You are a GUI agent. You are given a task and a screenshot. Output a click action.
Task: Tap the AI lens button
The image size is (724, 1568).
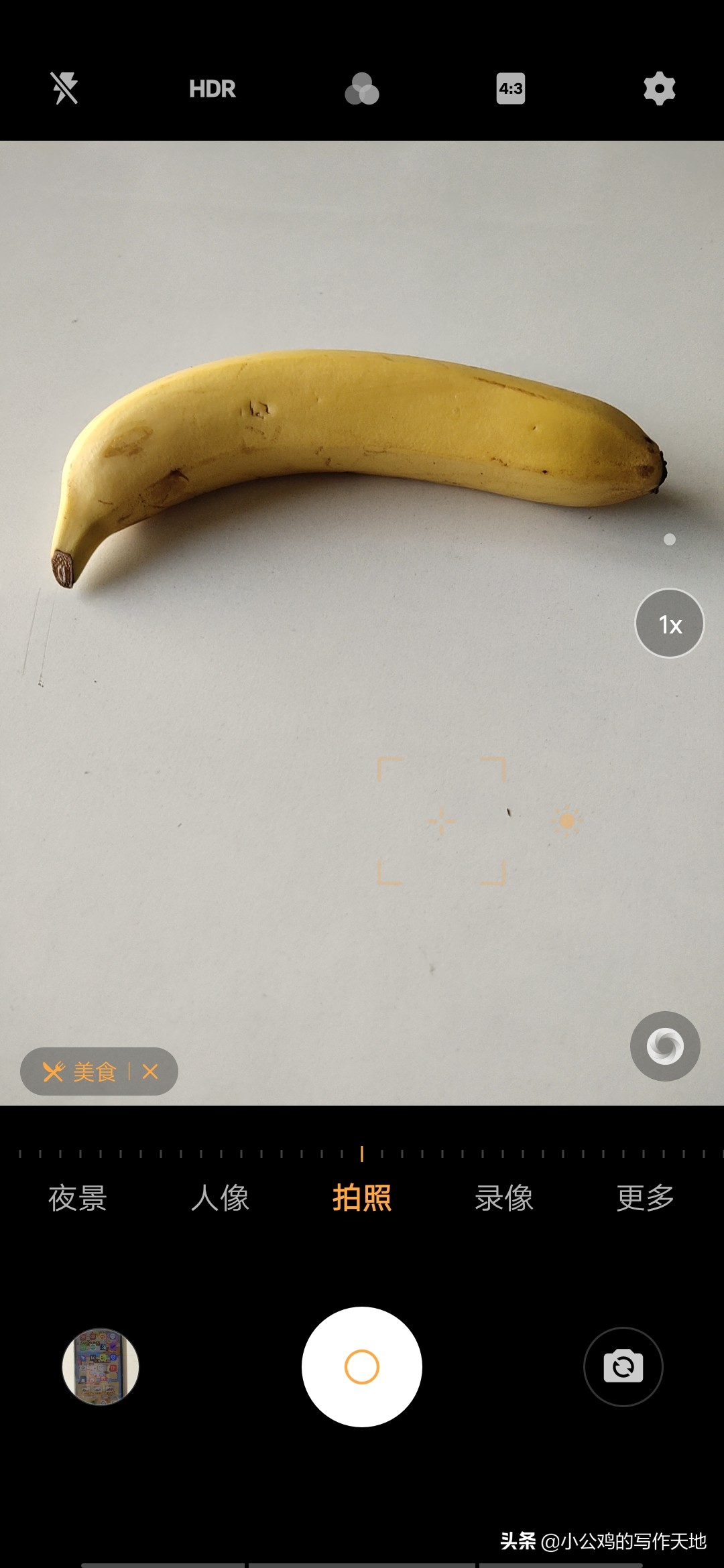click(x=665, y=1046)
